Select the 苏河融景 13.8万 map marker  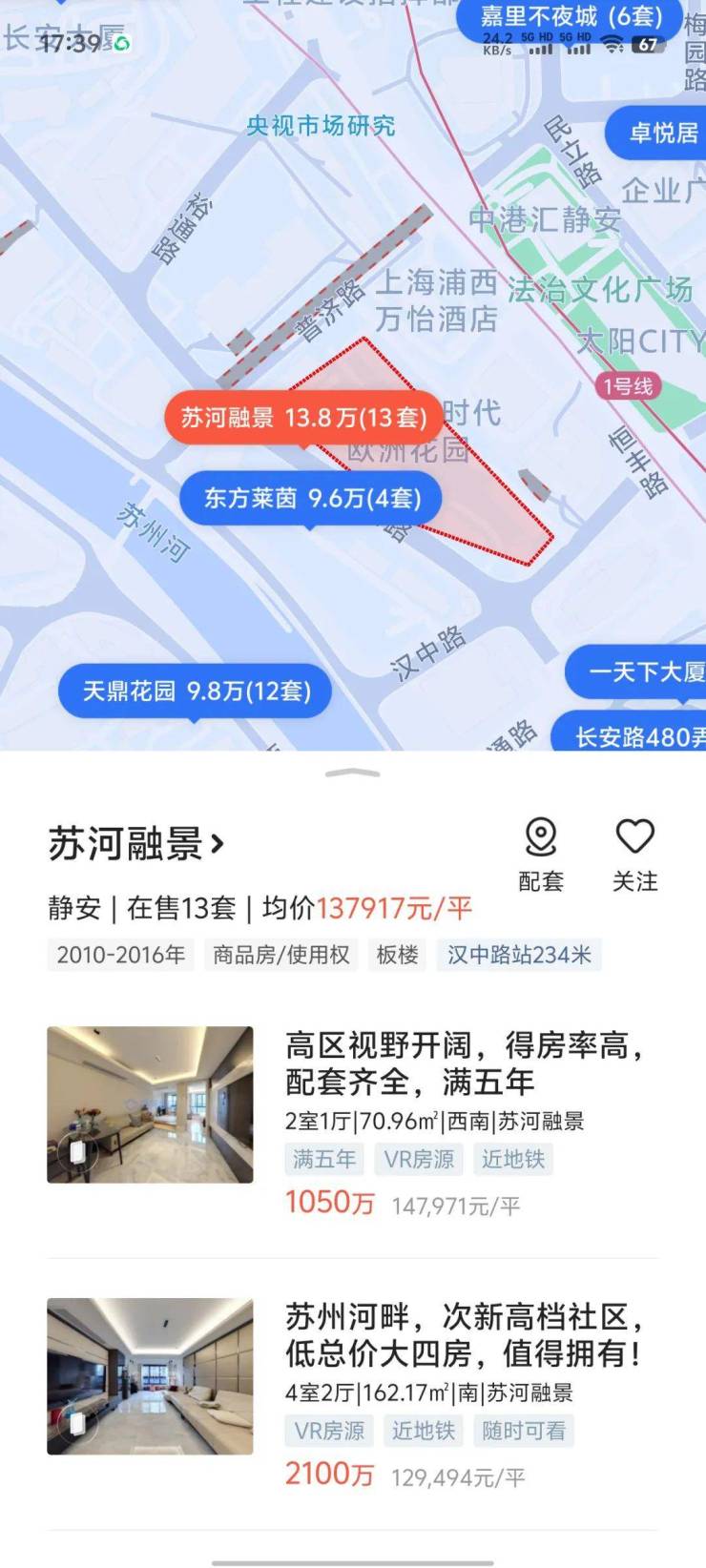pos(303,417)
